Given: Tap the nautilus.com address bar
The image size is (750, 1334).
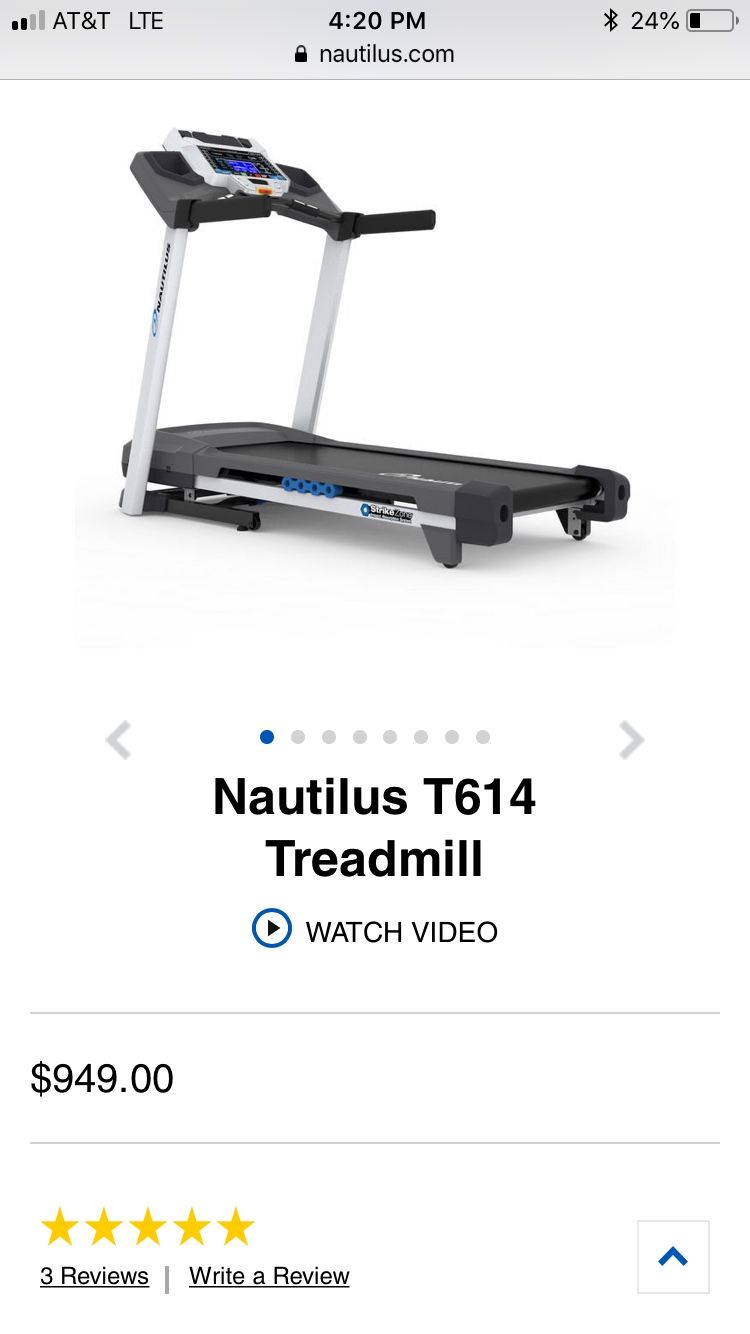Looking at the screenshot, I should [x=375, y=54].
